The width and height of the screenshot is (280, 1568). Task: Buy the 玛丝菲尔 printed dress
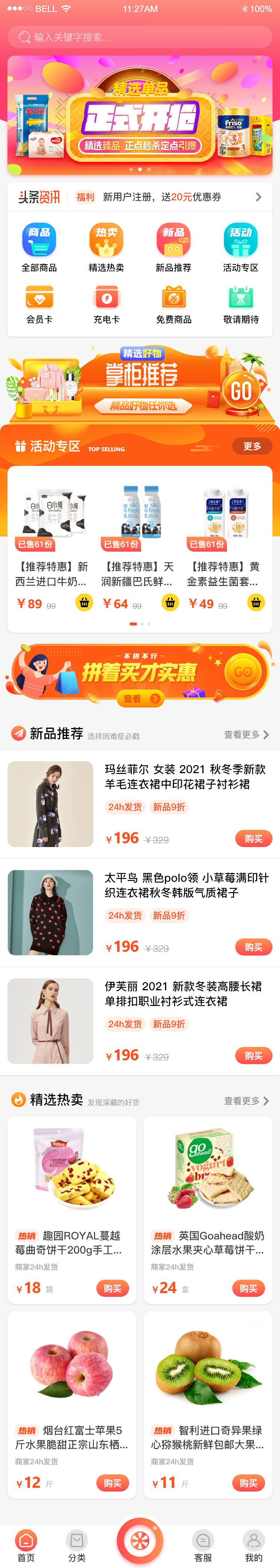click(253, 839)
